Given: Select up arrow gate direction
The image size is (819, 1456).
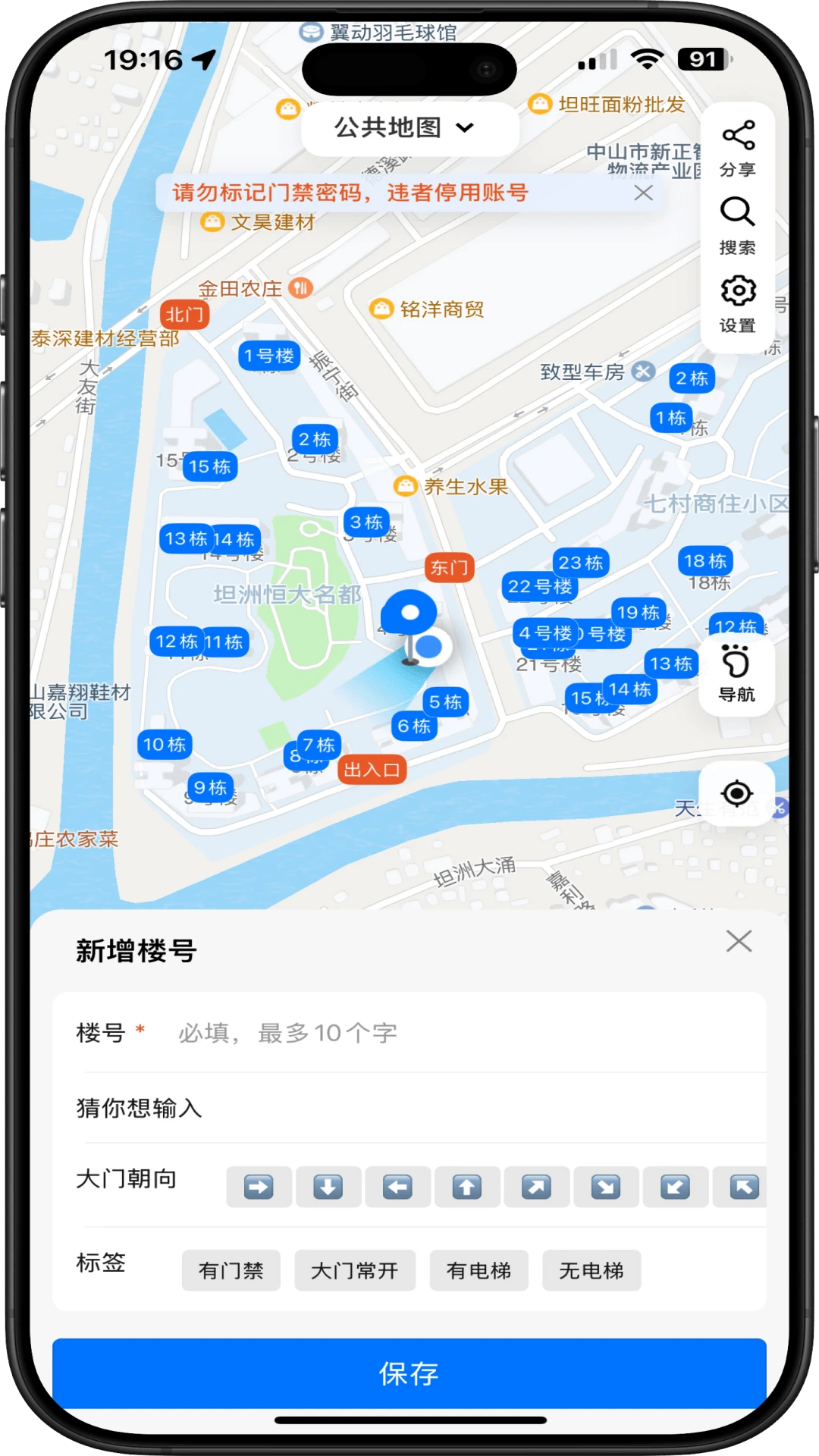Looking at the screenshot, I should coord(466,1187).
